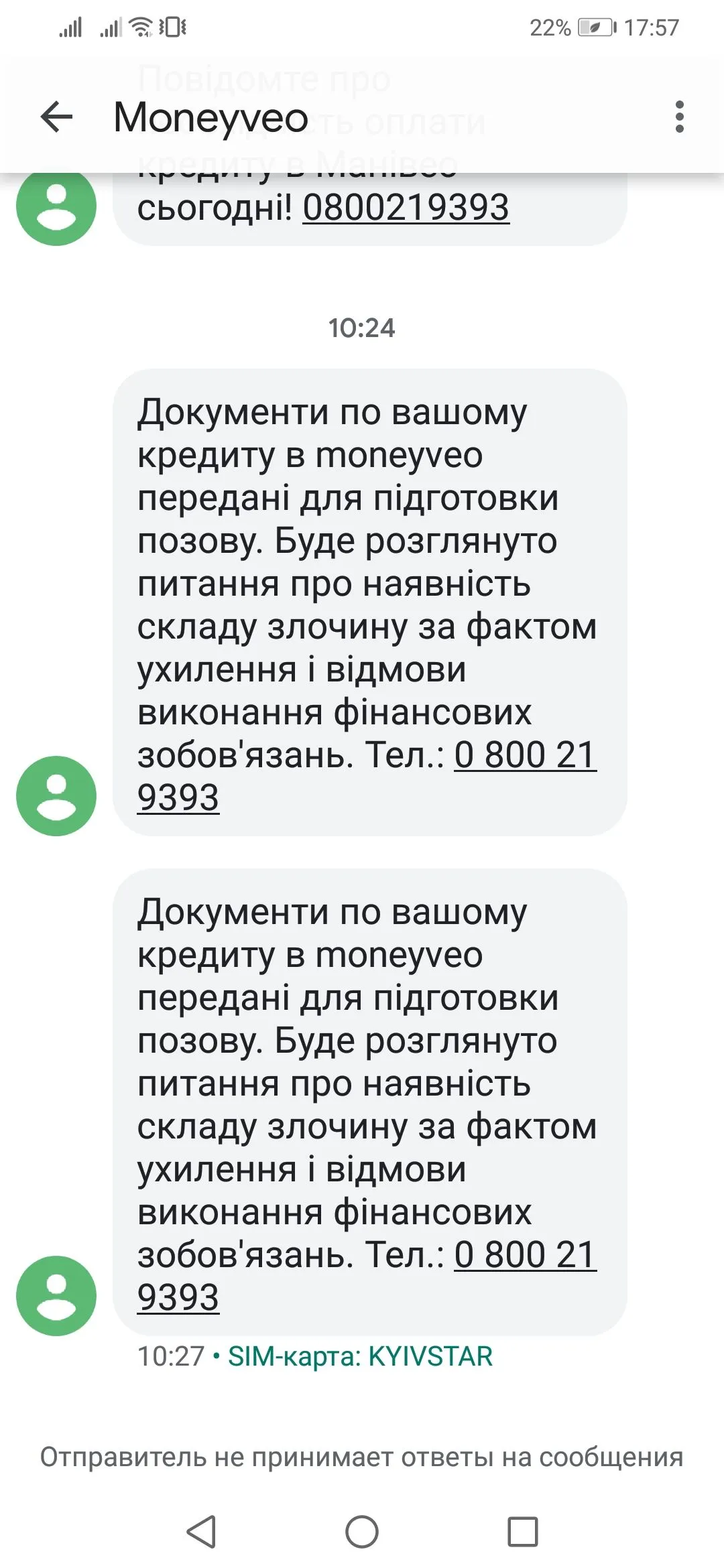Open sender avatar beside the 10:24 message
Screen dimensions: 724x1568
(x=56, y=795)
